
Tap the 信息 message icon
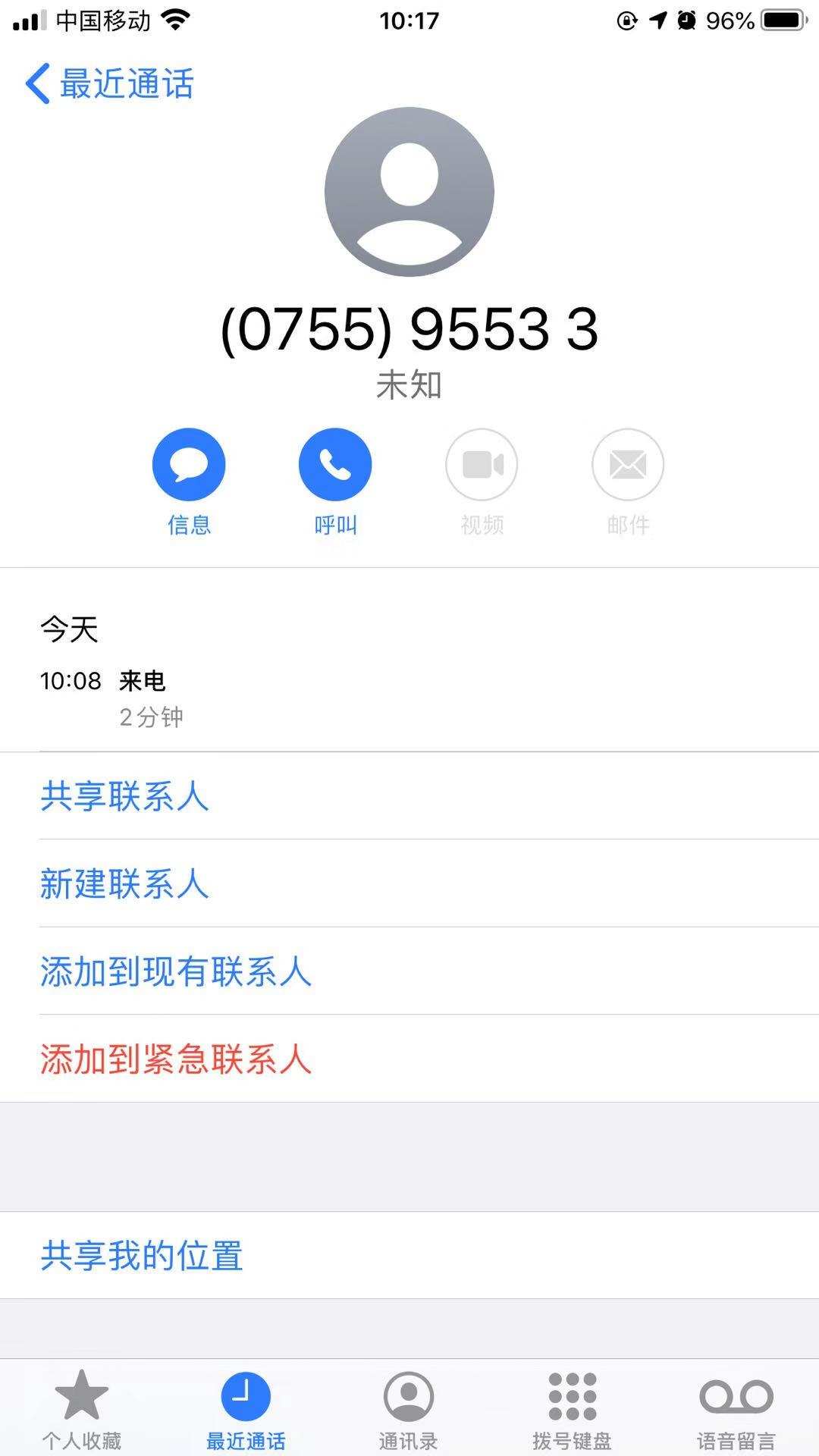[x=188, y=464]
